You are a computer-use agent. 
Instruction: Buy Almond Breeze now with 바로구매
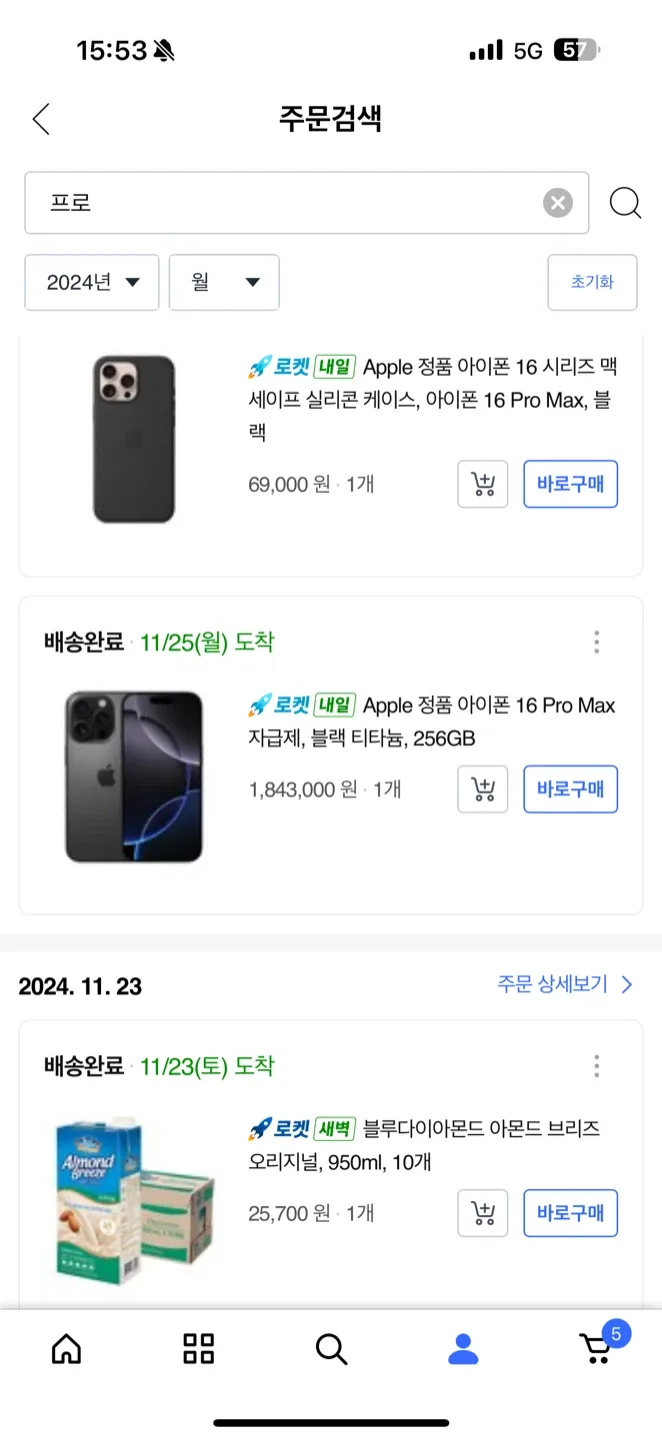pyautogui.click(x=570, y=1213)
